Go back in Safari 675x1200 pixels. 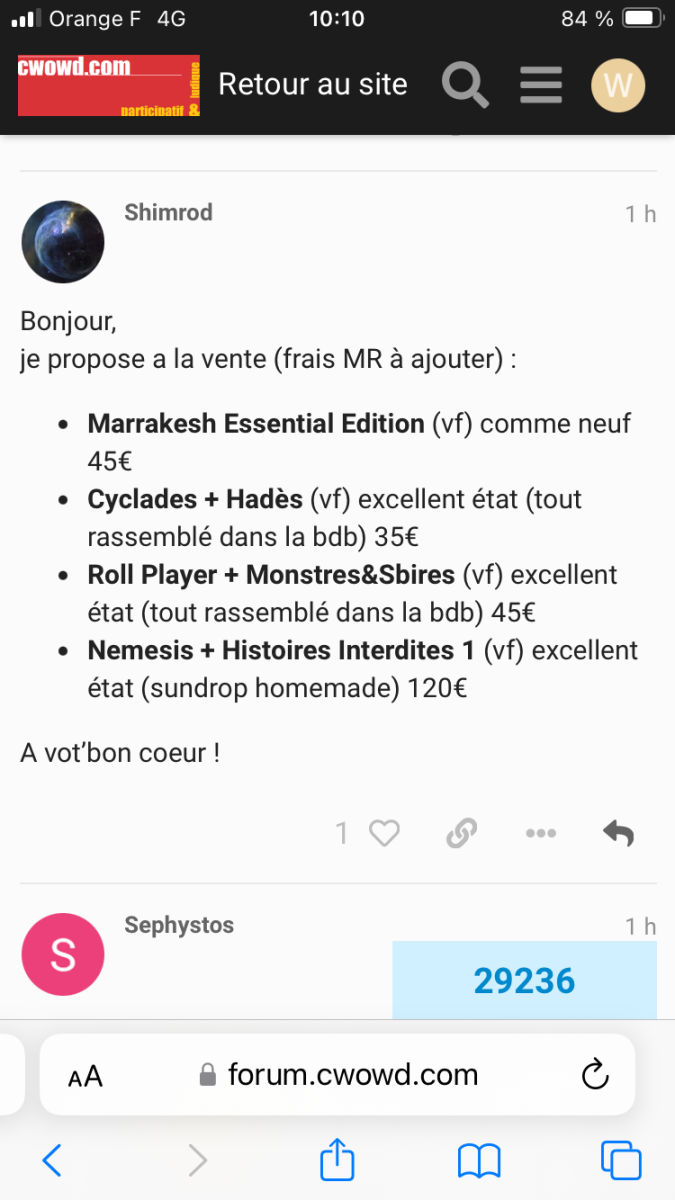pyautogui.click(x=52, y=1160)
